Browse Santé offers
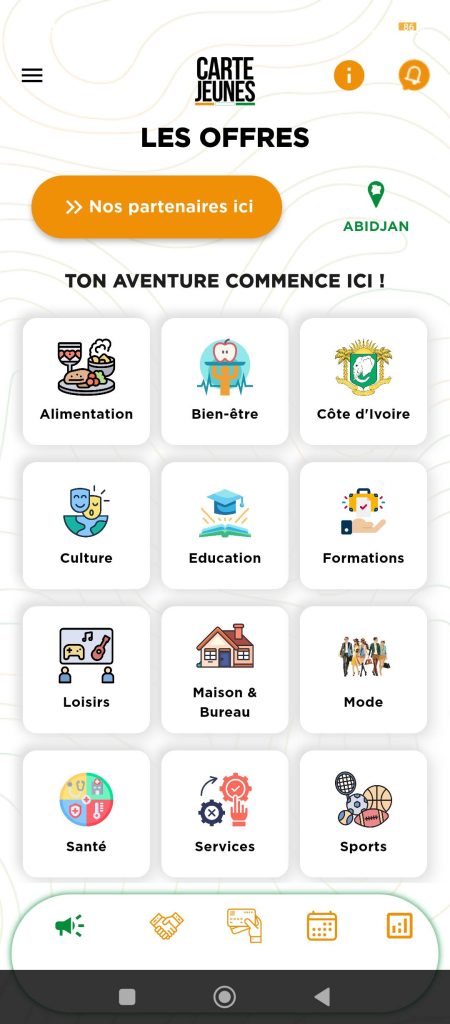 [86, 814]
